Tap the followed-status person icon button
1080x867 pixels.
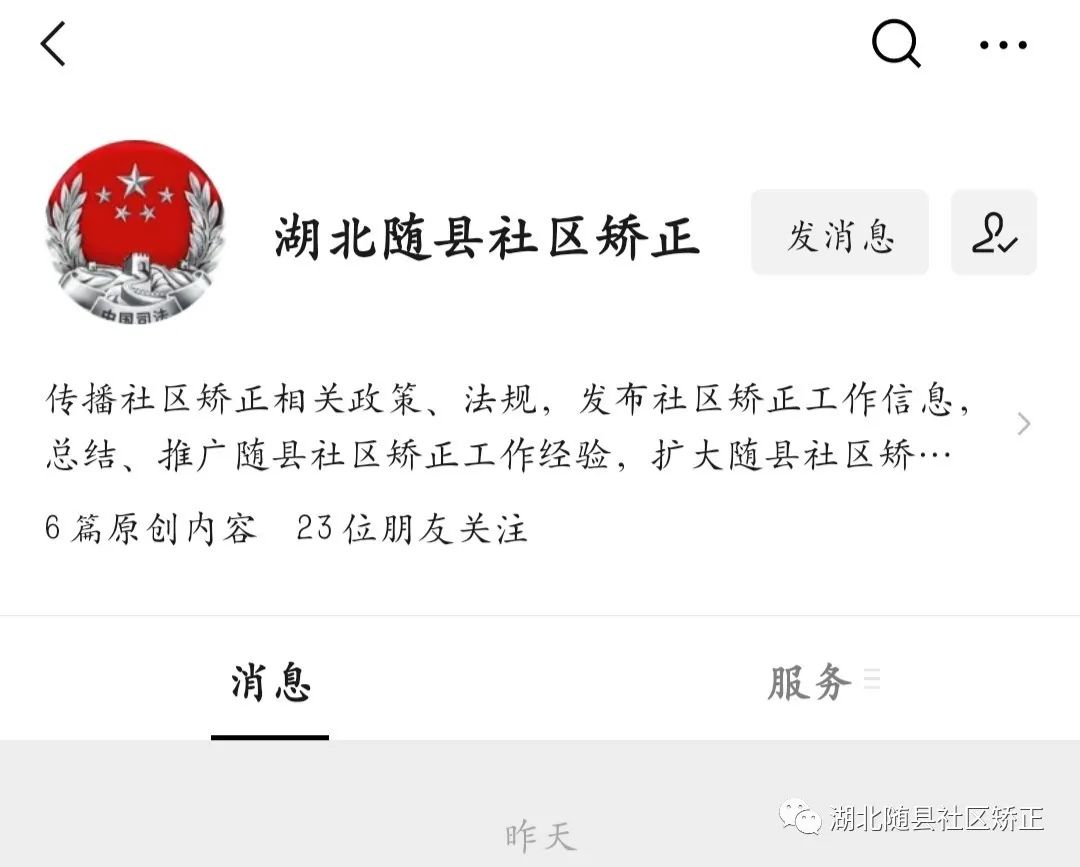994,233
